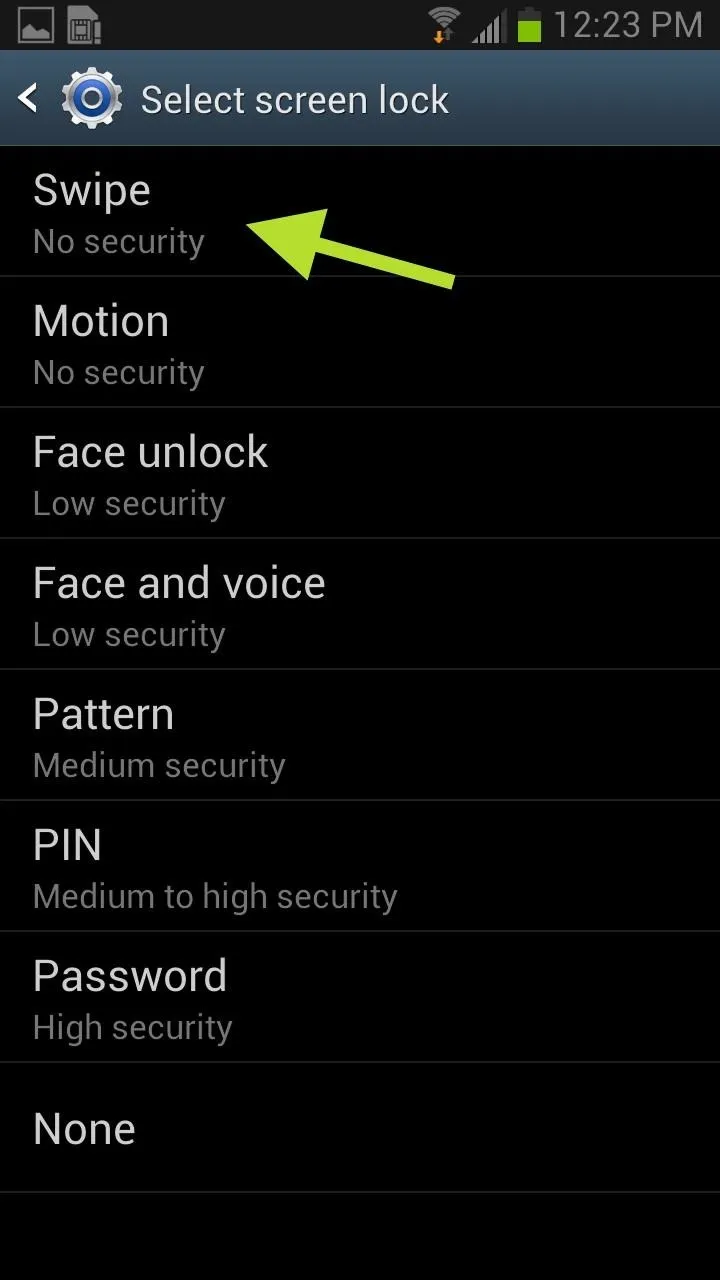This screenshot has height=1280, width=720.
Task: Select Face and voice unlock
Action: (360, 604)
